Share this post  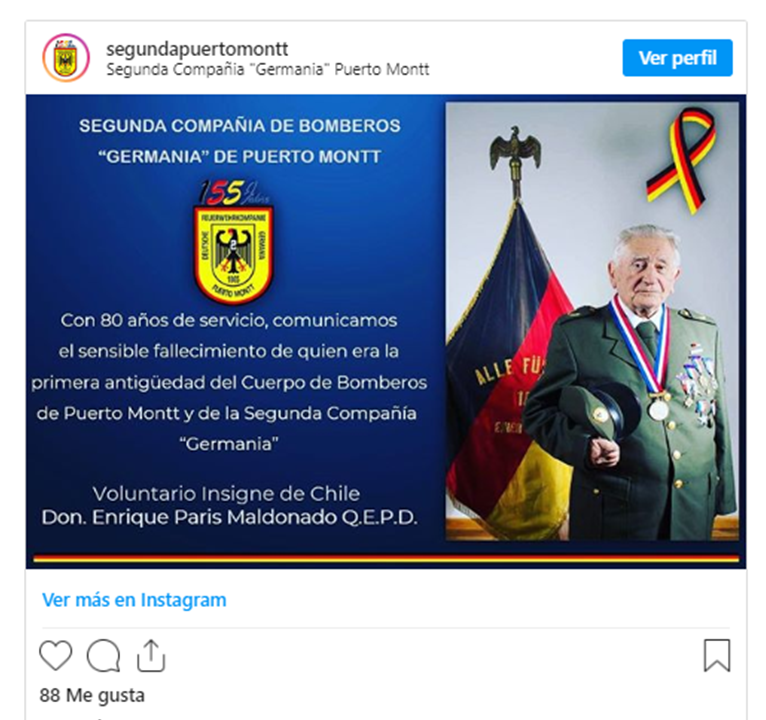click(150, 656)
